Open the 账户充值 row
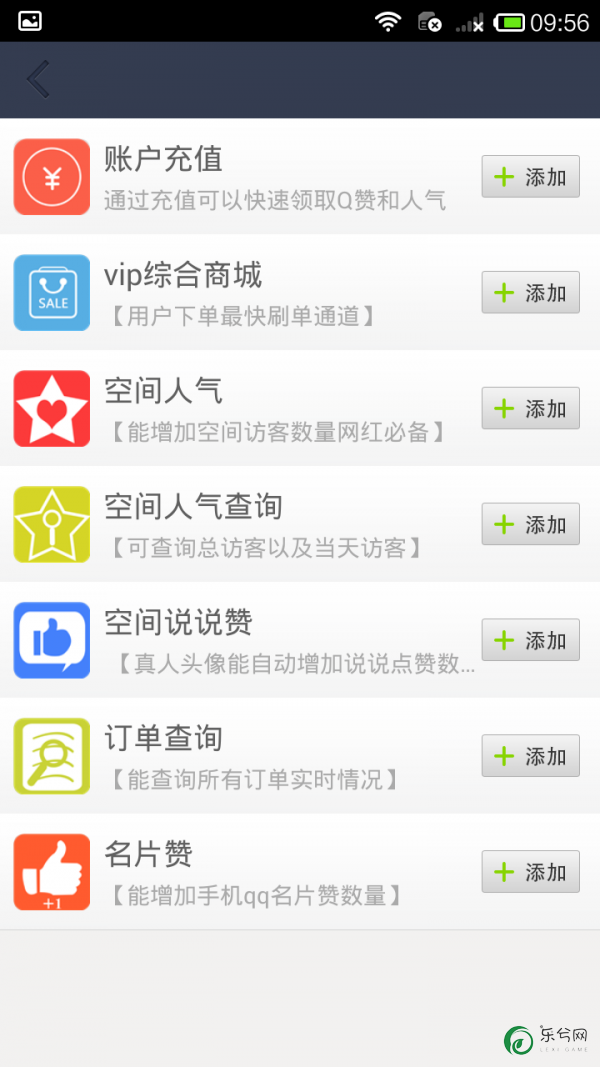This screenshot has height=1067, width=600. [300, 177]
